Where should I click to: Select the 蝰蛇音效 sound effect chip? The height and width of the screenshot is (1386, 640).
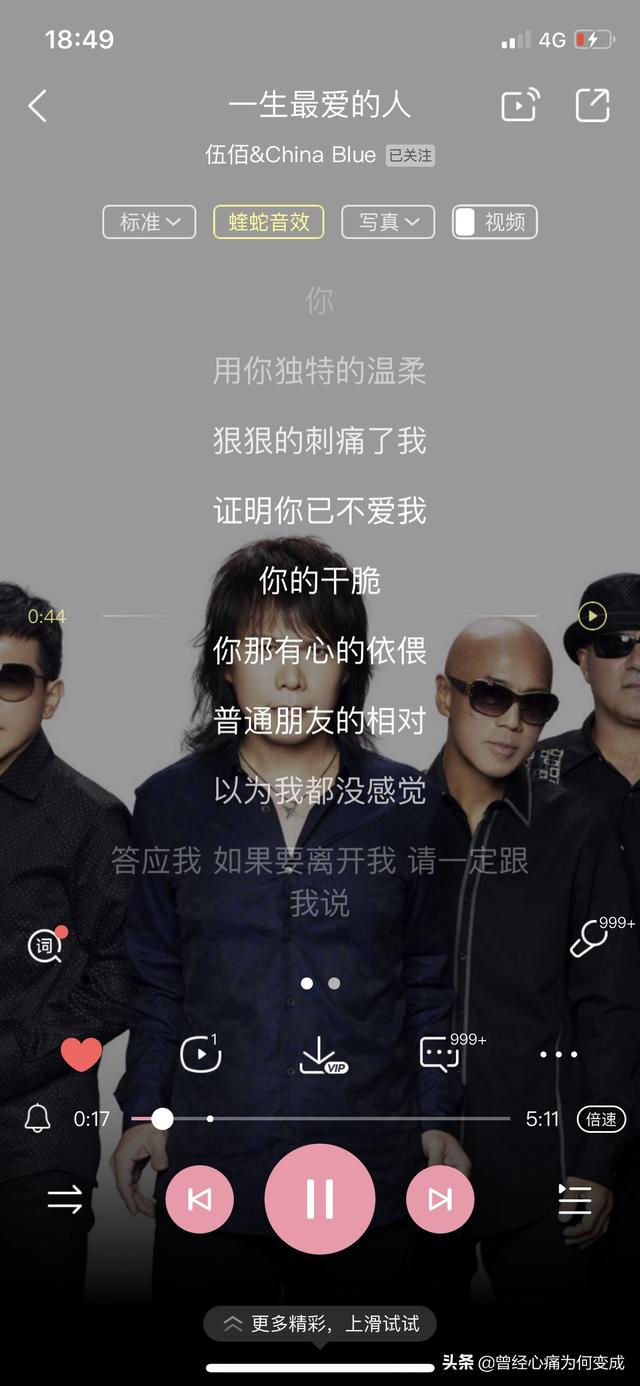click(x=269, y=222)
